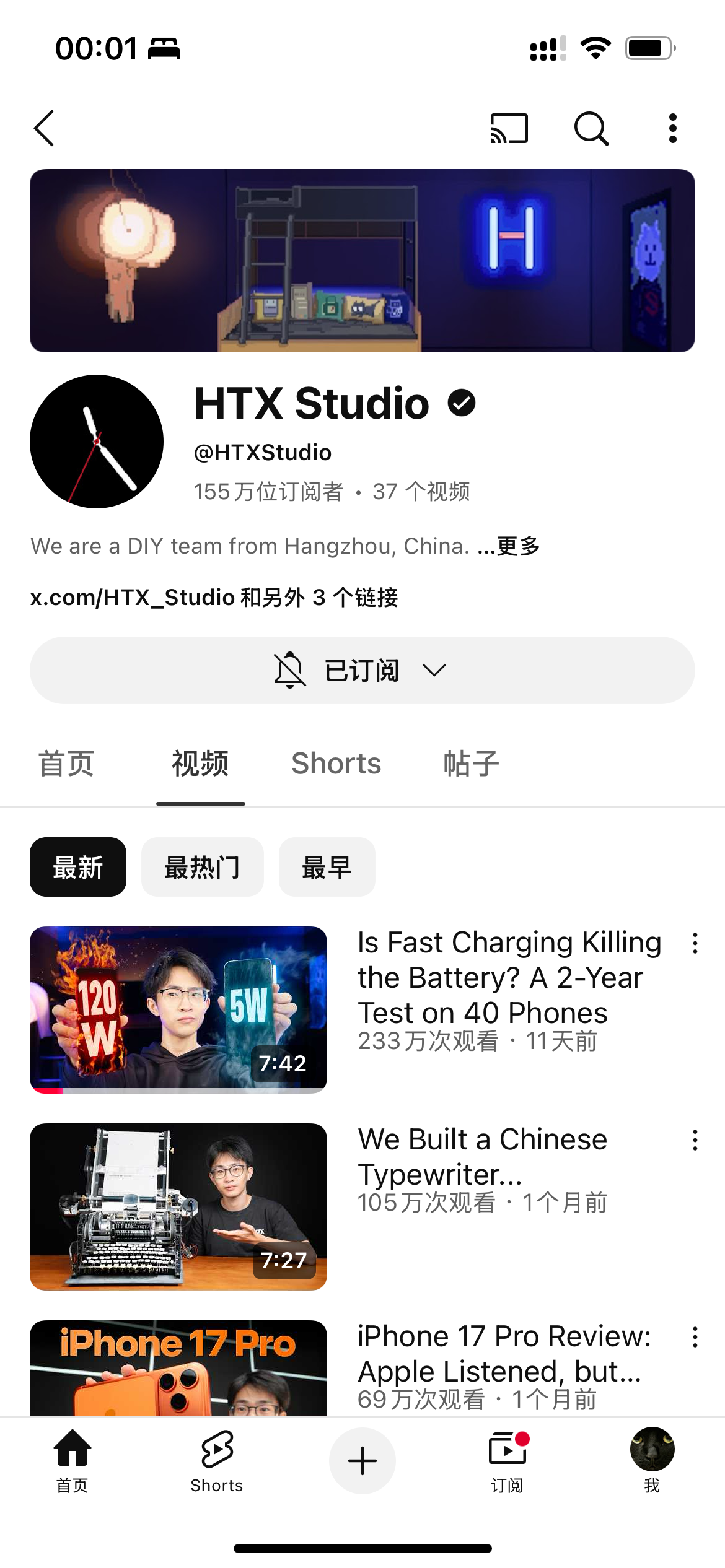Image resolution: width=725 pixels, height=1568 pixels.
Task: Open the cast to device icon
Action: [509, 128]
